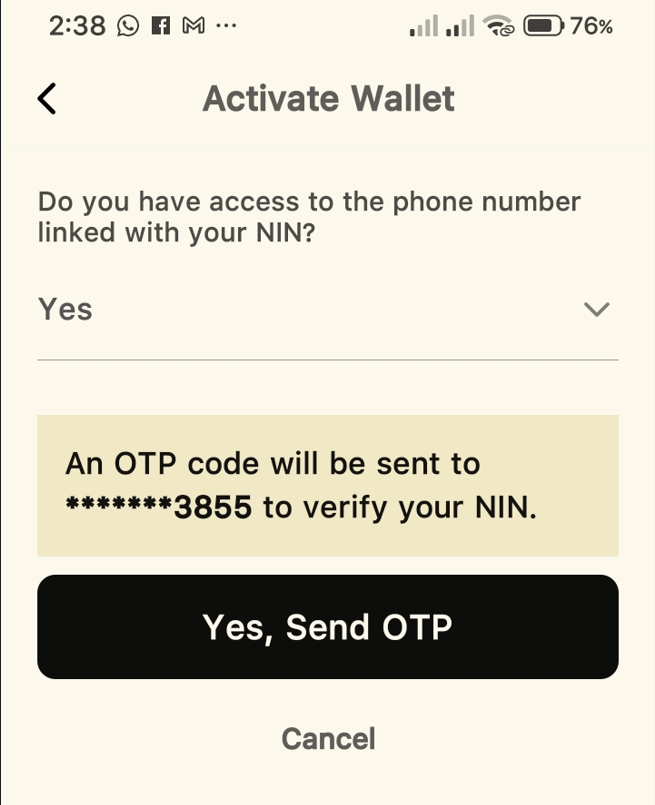Expand the Yes dropdown for NIN phone access
This screenshot has height=805, width=655.
tap(596, 310)
